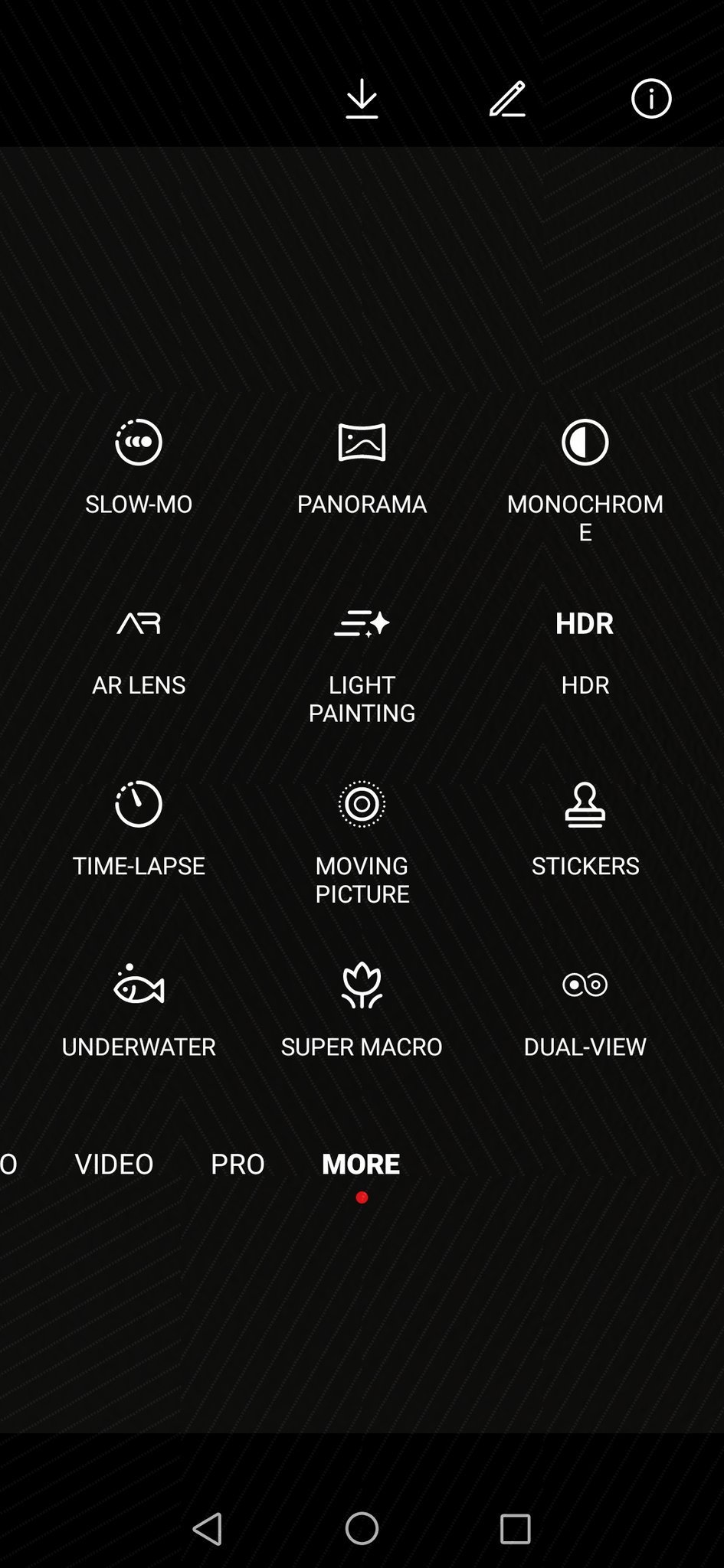Switch to the Pro tab
Image resolution: width=724 pixels, height=1568 pixels.
238,1164
